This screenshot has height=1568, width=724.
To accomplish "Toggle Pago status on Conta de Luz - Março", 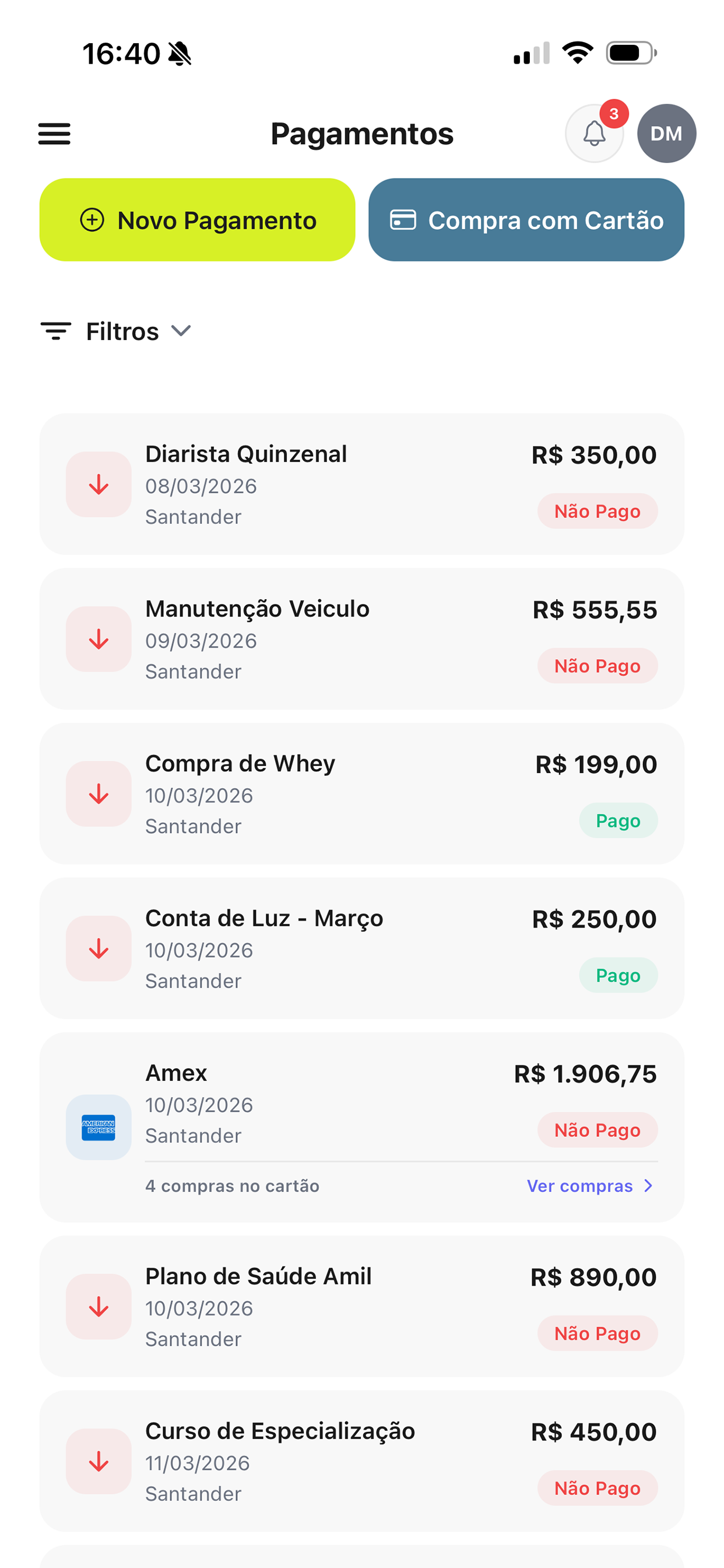I will coord(617,975).
